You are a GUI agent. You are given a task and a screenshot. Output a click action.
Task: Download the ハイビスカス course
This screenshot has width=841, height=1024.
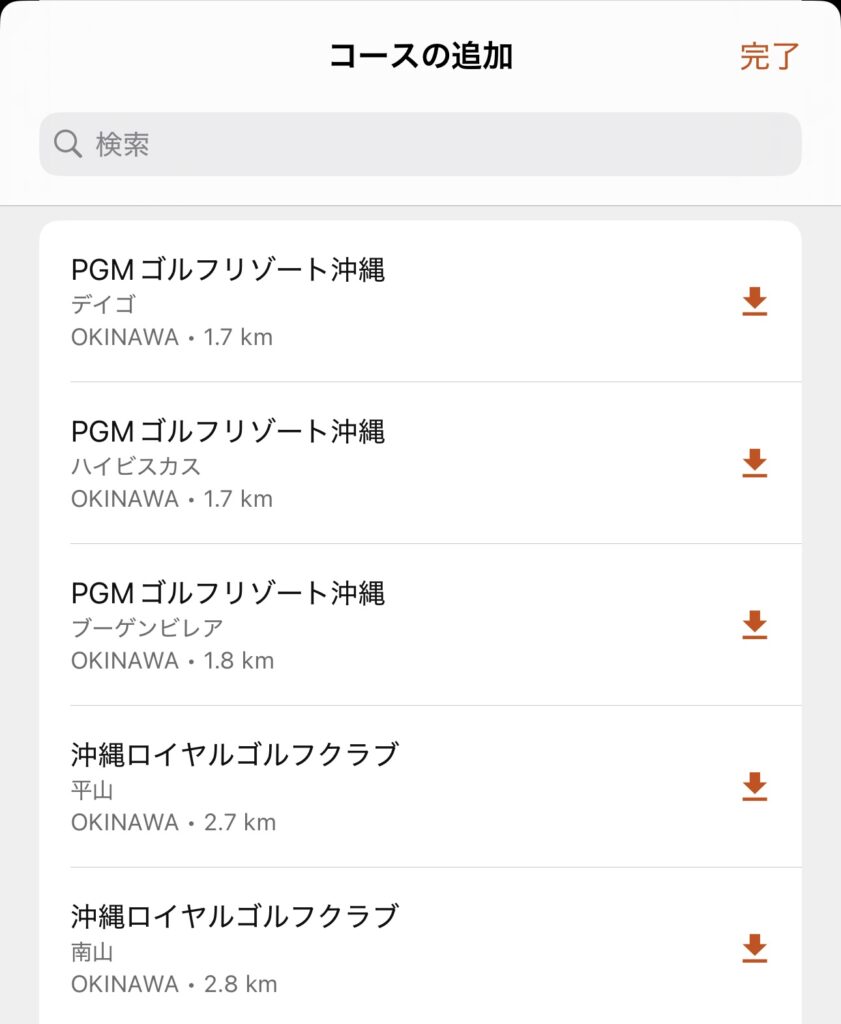tap(754, 463)
